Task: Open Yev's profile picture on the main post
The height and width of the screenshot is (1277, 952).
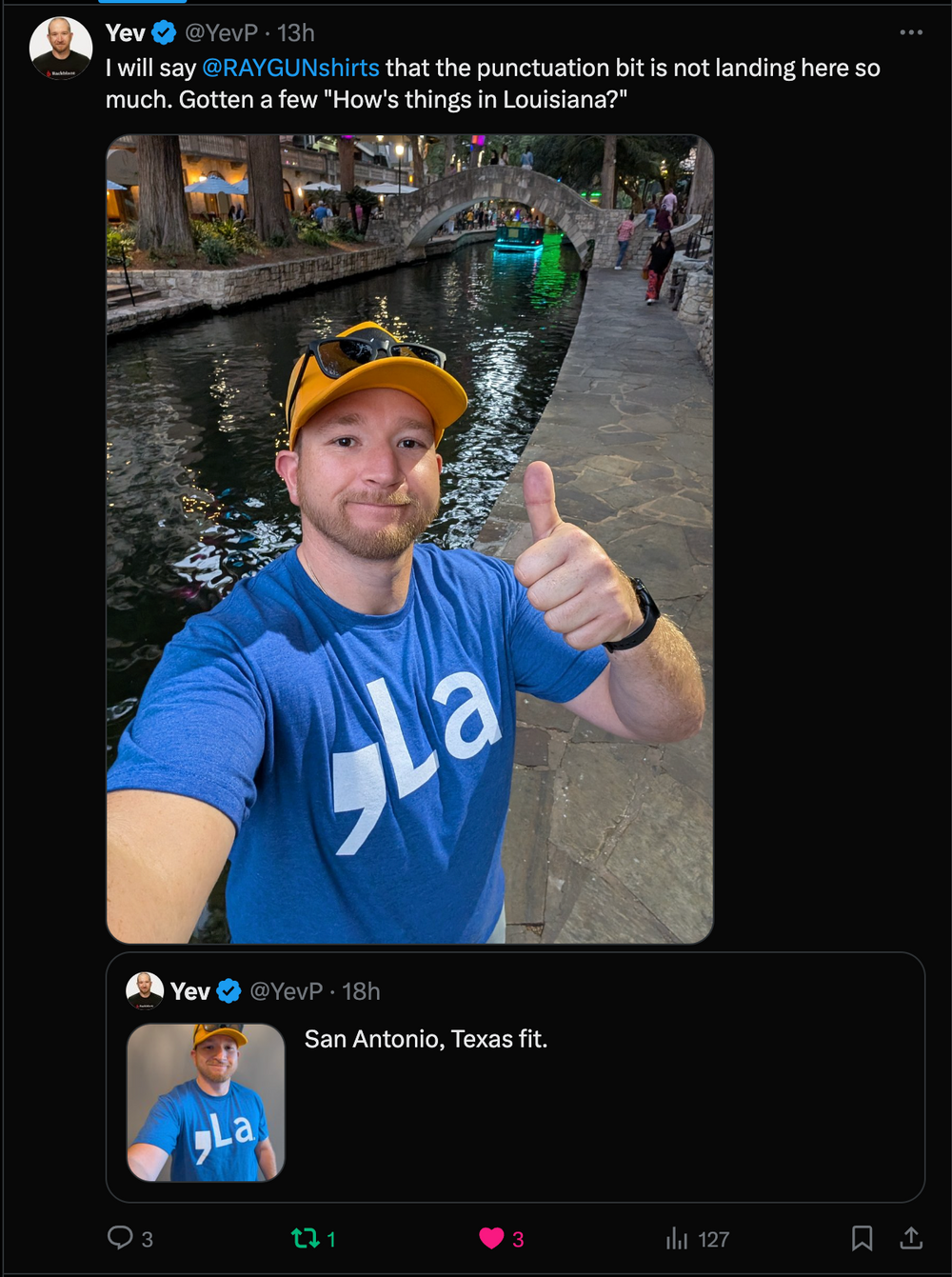Action: pos(61,48)
